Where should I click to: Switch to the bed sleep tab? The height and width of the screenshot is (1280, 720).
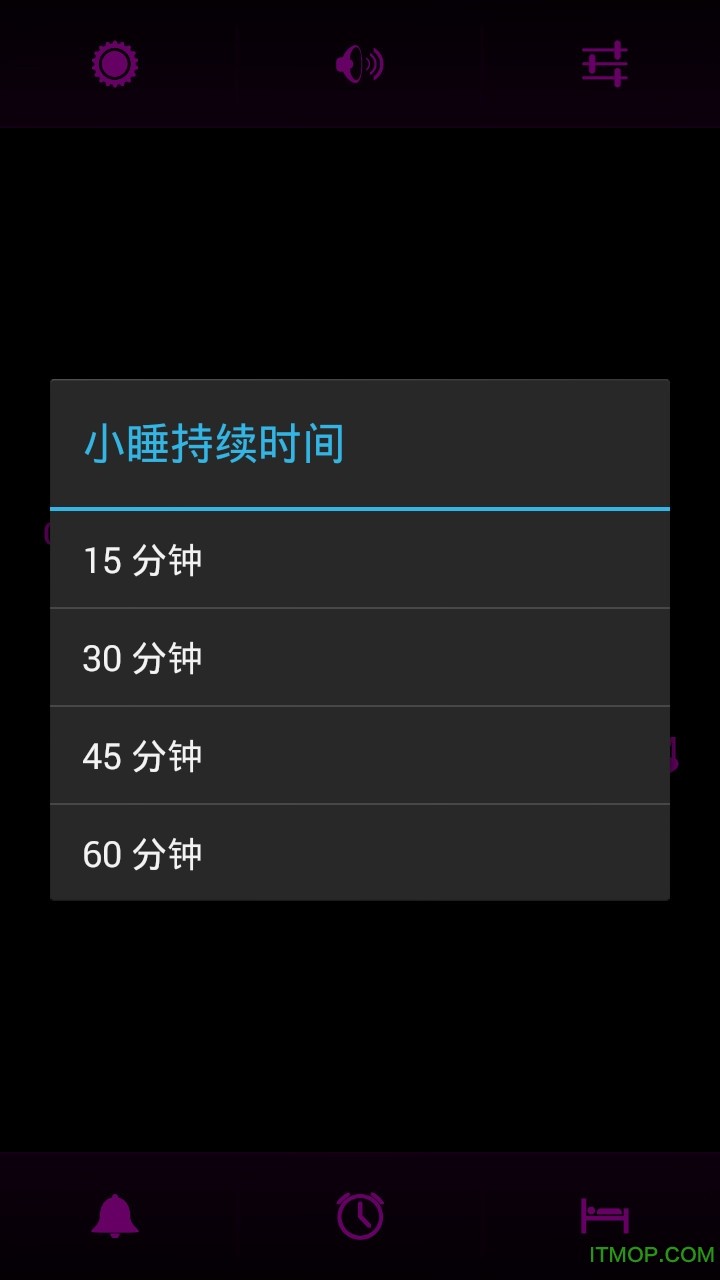click(605, 1216)
